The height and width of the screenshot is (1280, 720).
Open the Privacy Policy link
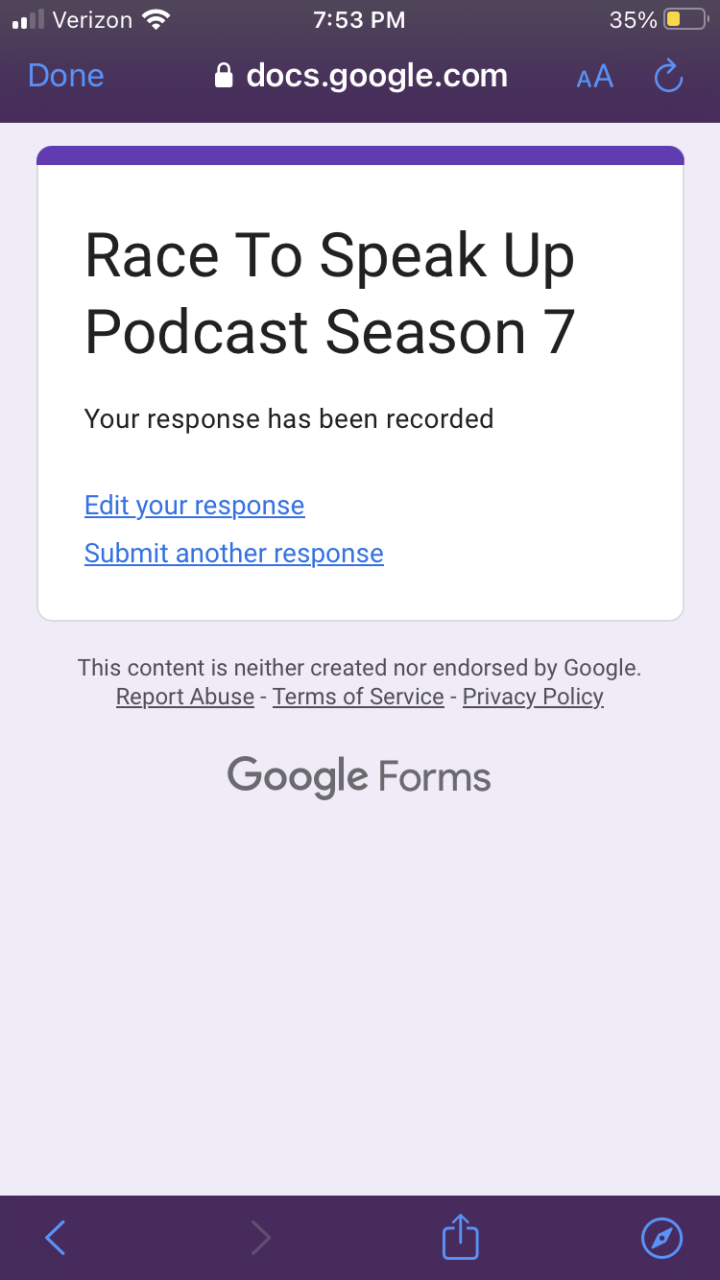(x=533, y=697)
